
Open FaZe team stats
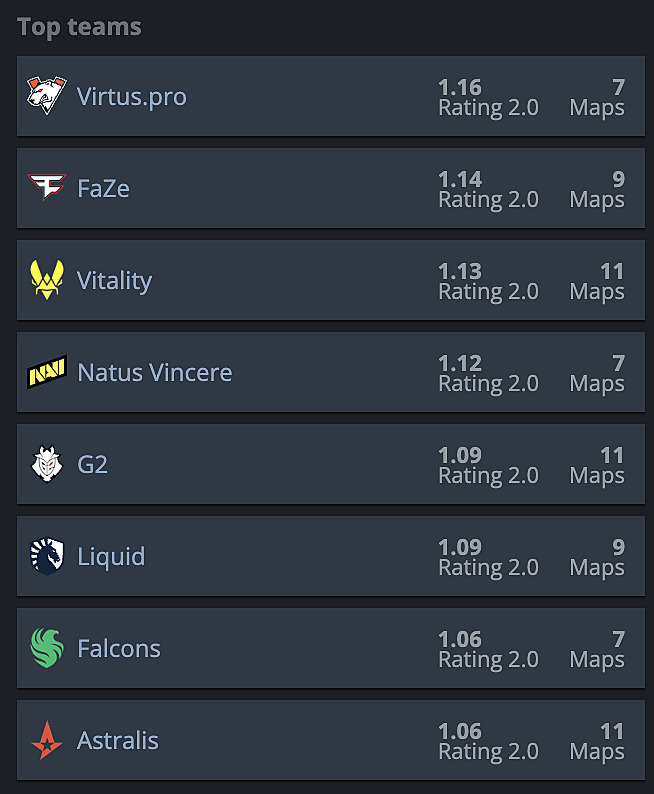103,189
